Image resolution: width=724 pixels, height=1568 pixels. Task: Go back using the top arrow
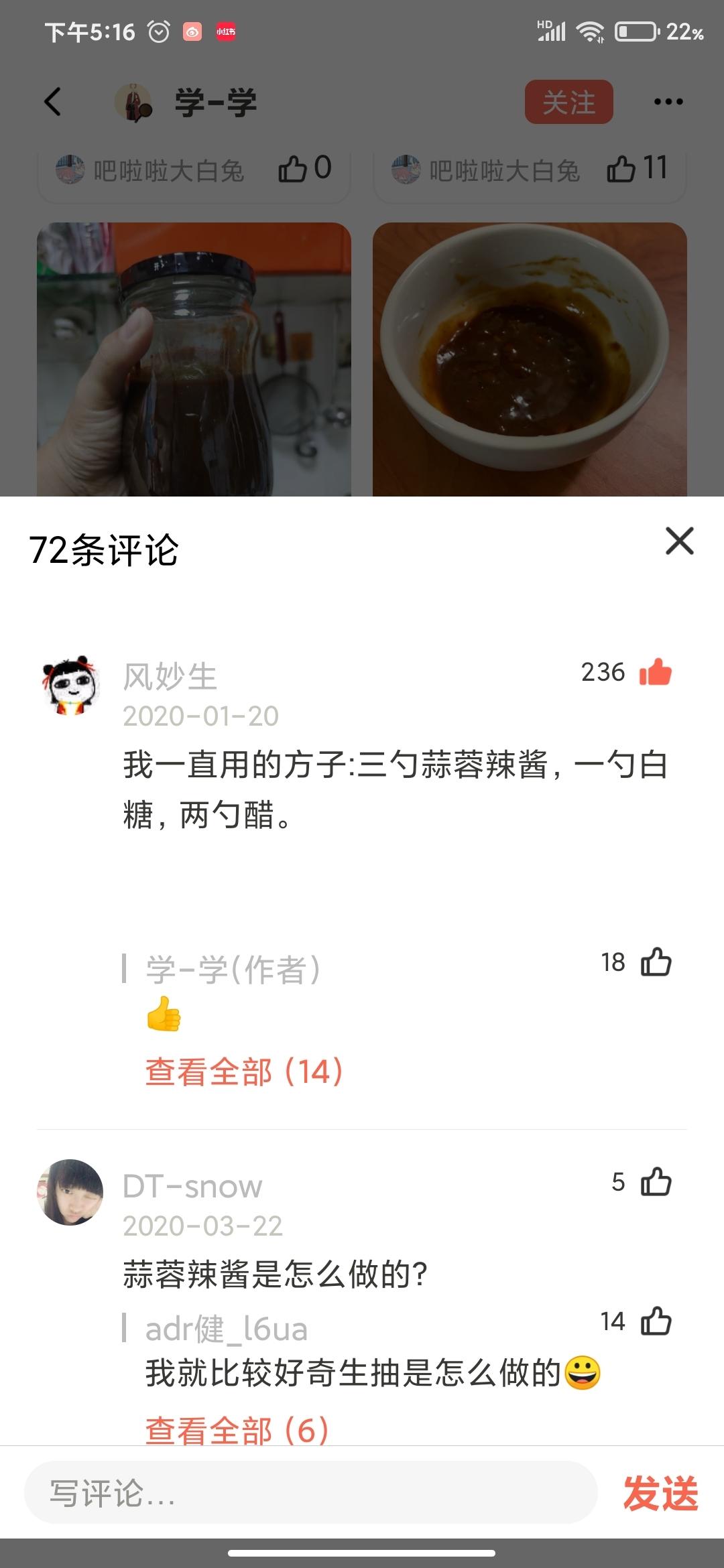(x=52, y=102)
